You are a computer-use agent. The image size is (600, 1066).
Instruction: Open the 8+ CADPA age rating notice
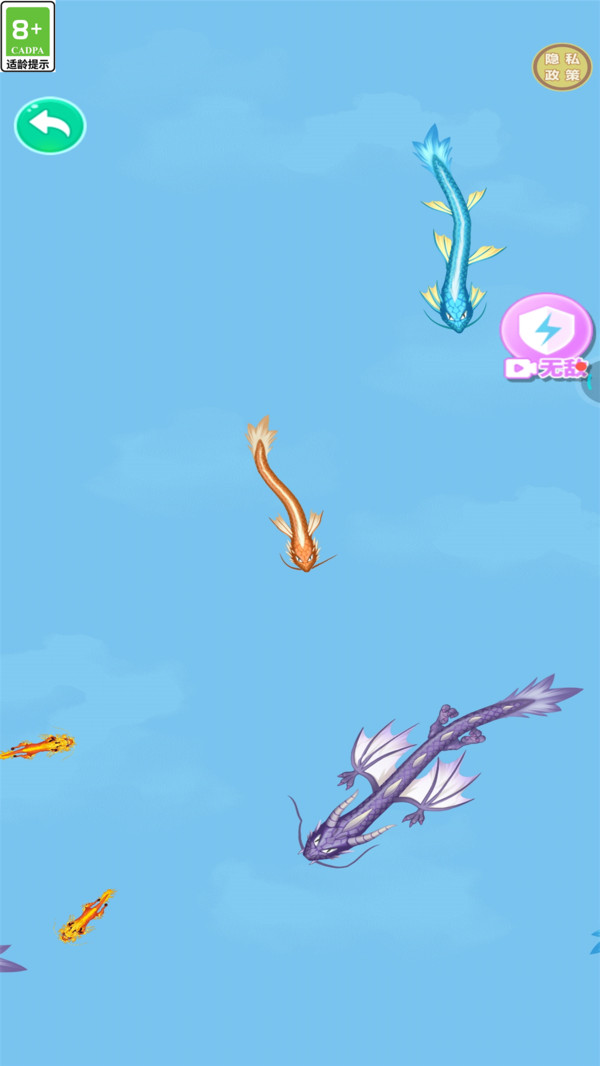(x=28, y=37)
